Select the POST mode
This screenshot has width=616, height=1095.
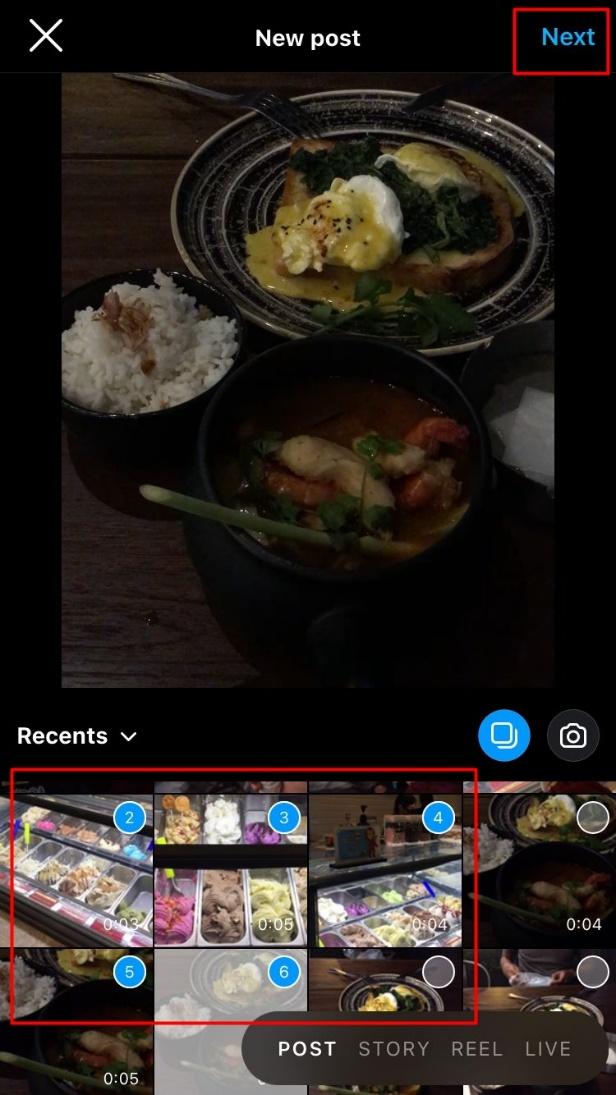(x=307, y=1049)
